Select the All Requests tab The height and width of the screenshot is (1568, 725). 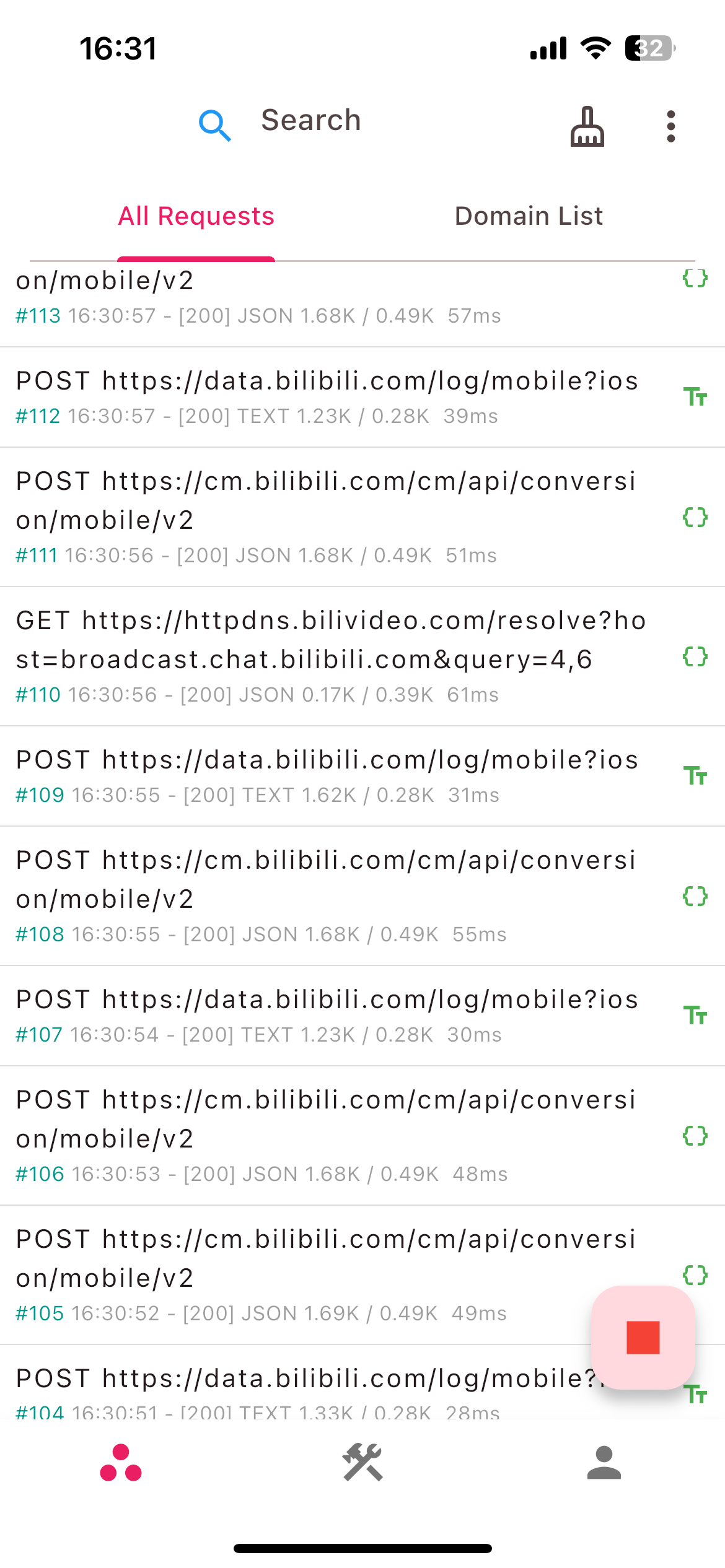[x=196, y=216]
